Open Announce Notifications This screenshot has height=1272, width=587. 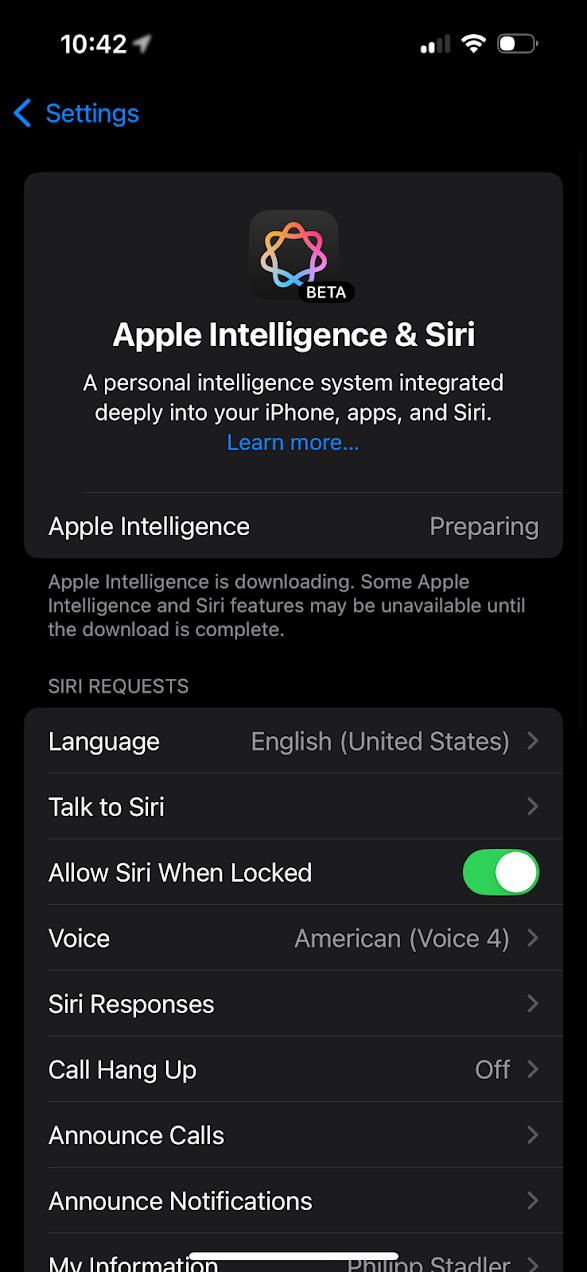[x=293, y=1201]
